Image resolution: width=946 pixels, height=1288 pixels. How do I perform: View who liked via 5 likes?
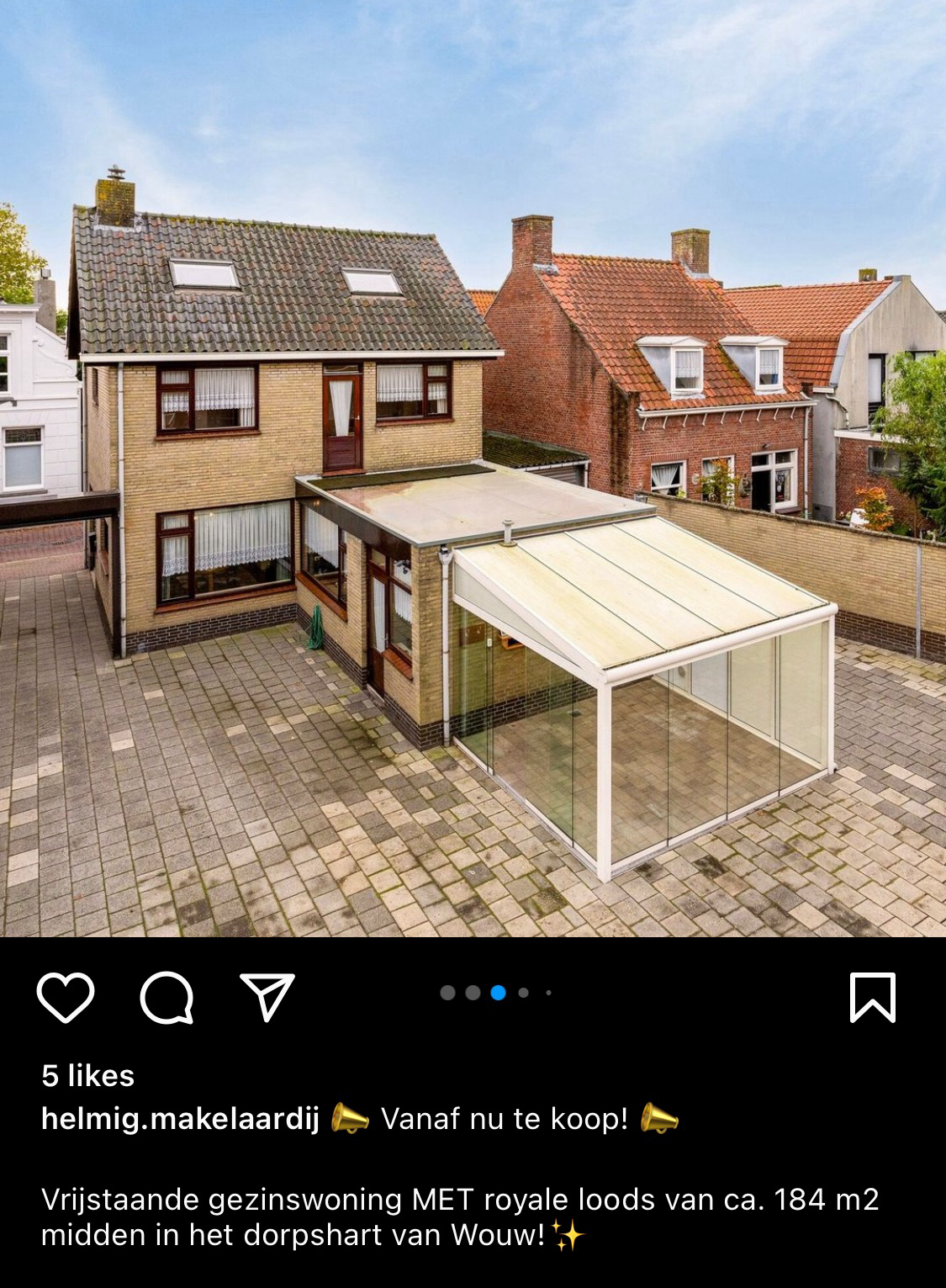pyautogui.click(x=88, y=1076)
